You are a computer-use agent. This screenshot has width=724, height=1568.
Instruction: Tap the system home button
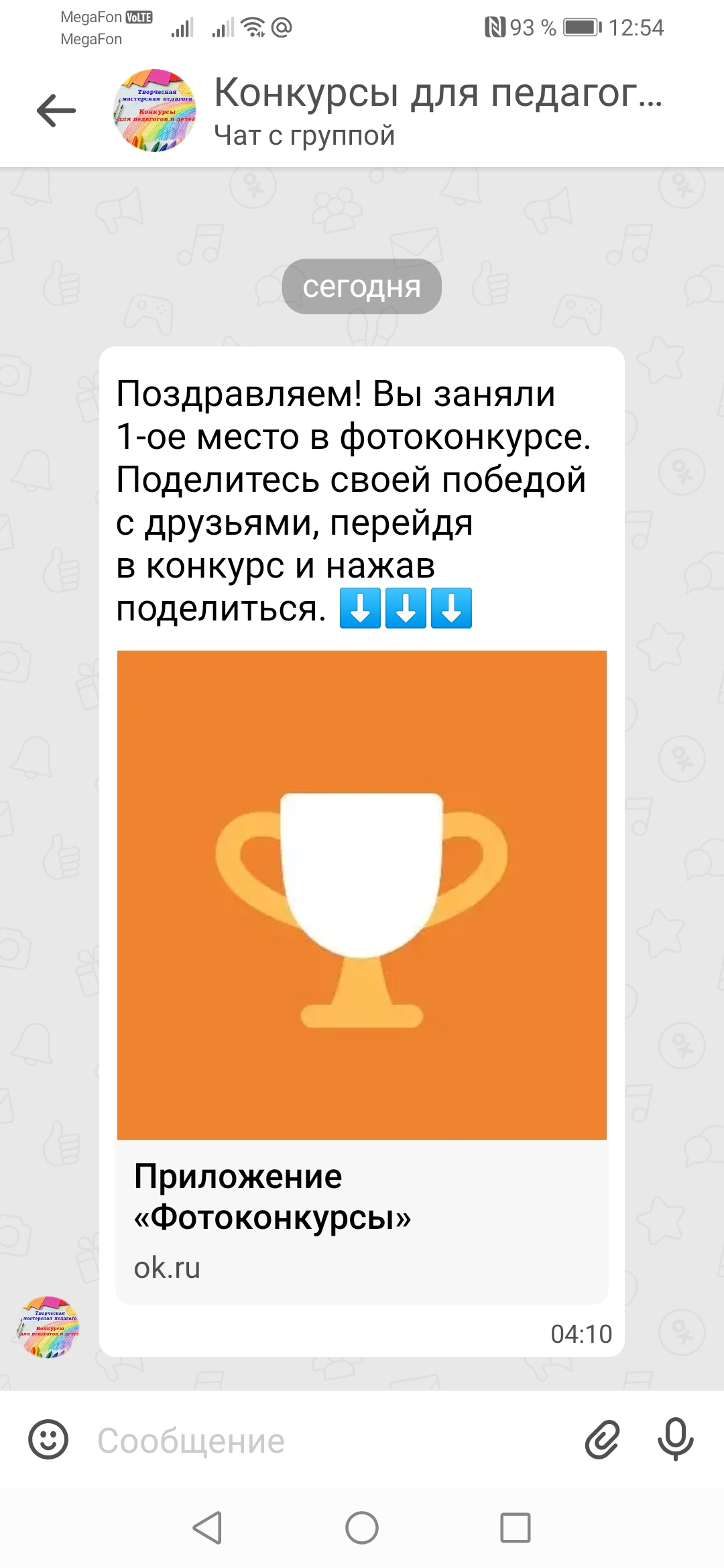[362, 1528]
